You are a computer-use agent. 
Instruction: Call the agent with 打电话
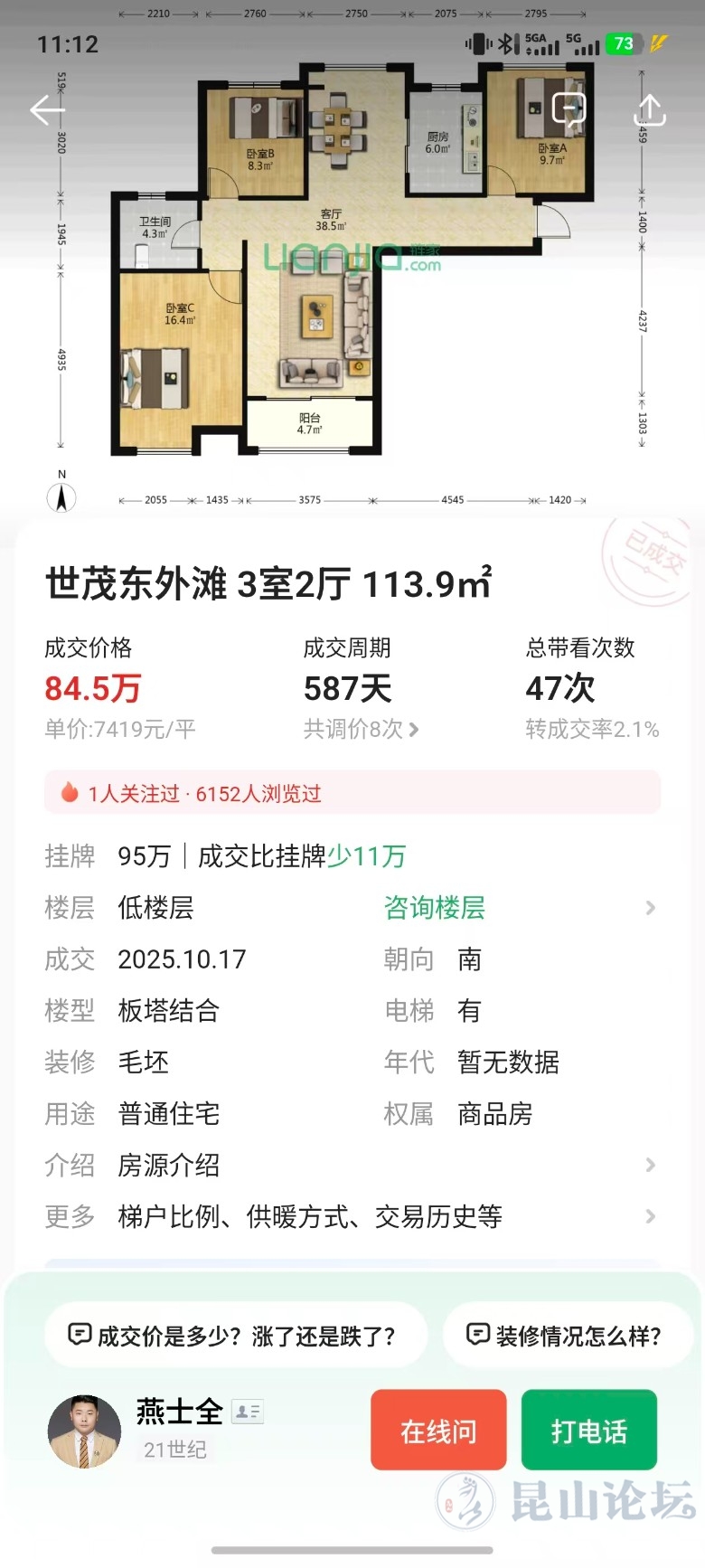click(x=589, y=1431)
